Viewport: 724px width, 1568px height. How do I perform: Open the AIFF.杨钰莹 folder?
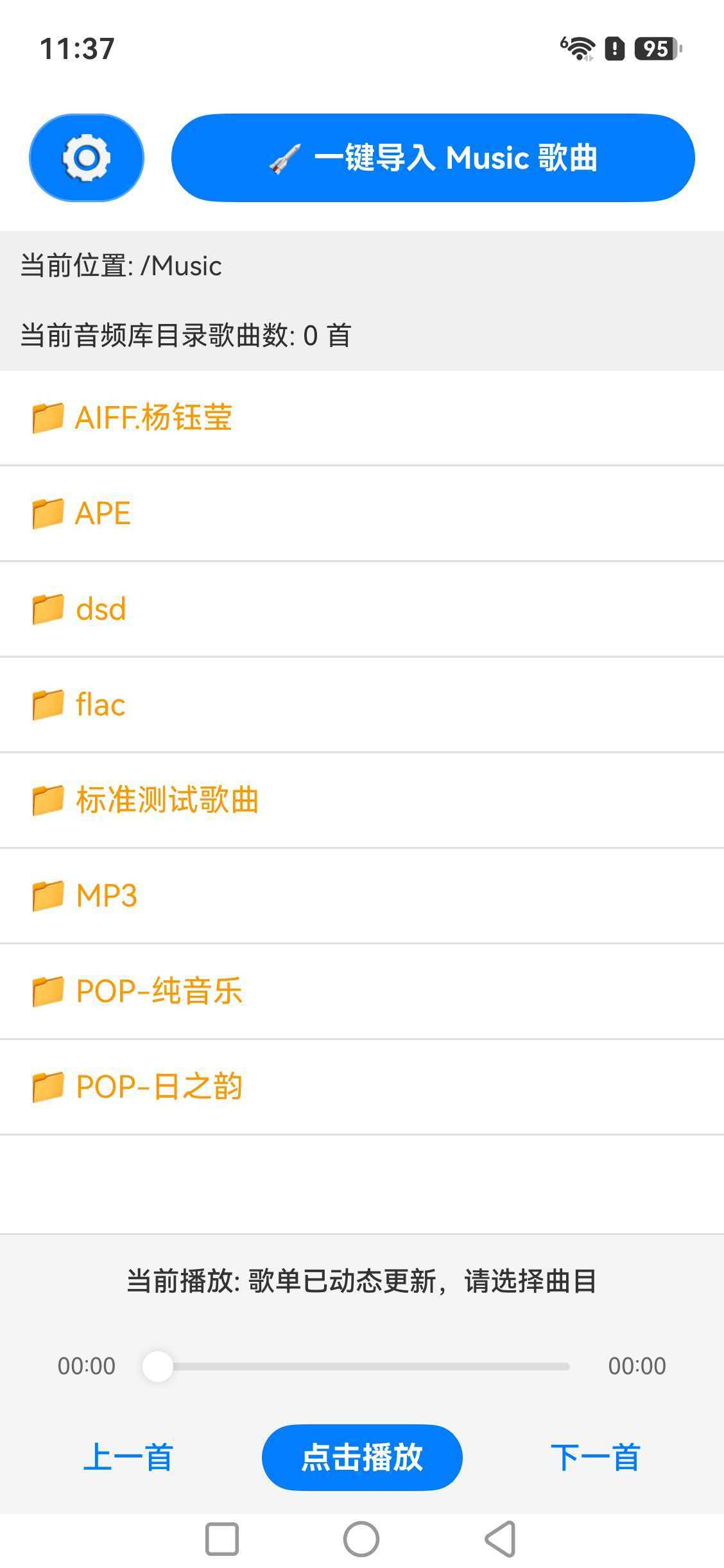(x=362, y=418)
